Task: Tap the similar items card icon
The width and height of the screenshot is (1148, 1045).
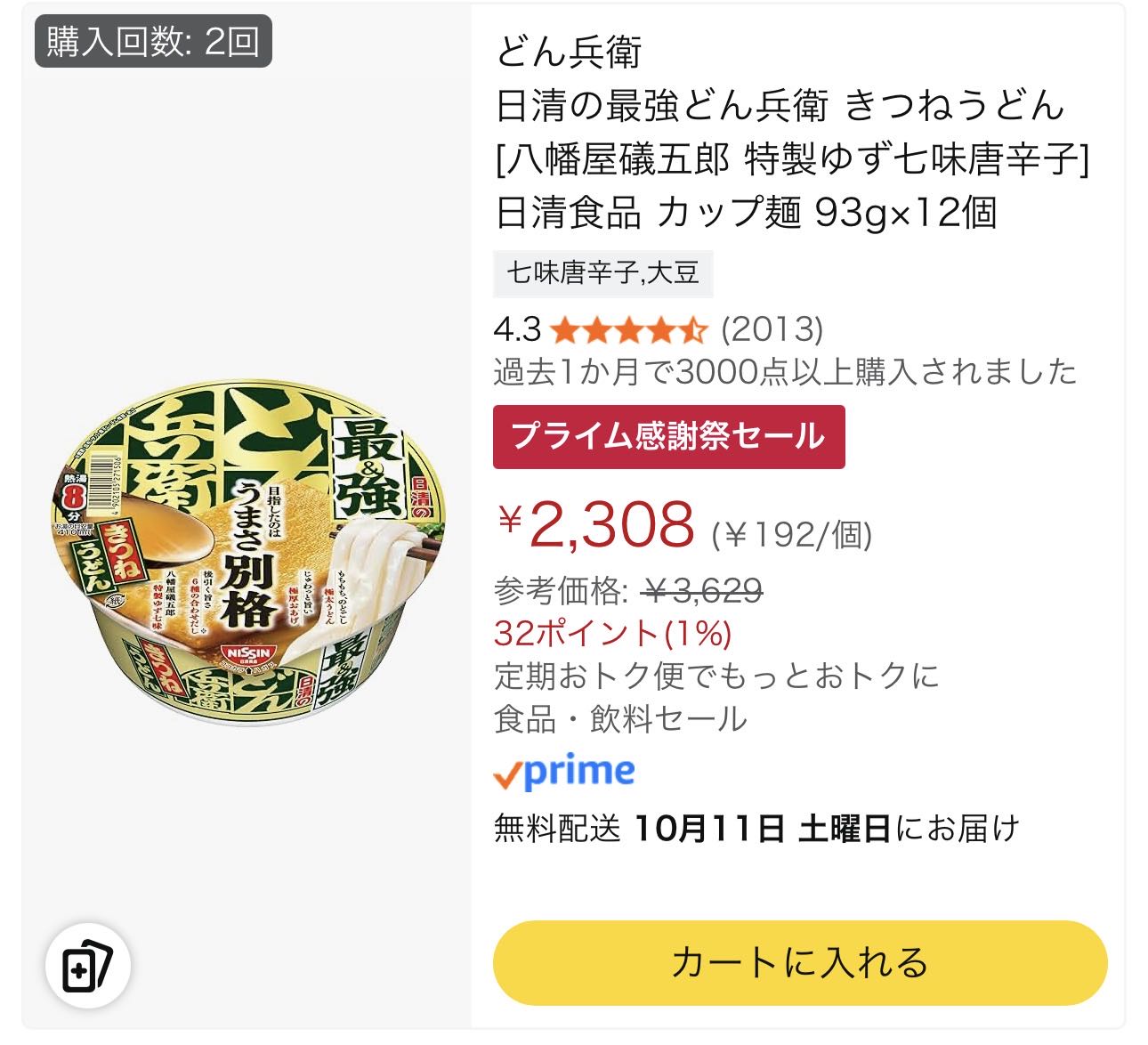Action: 87,967
